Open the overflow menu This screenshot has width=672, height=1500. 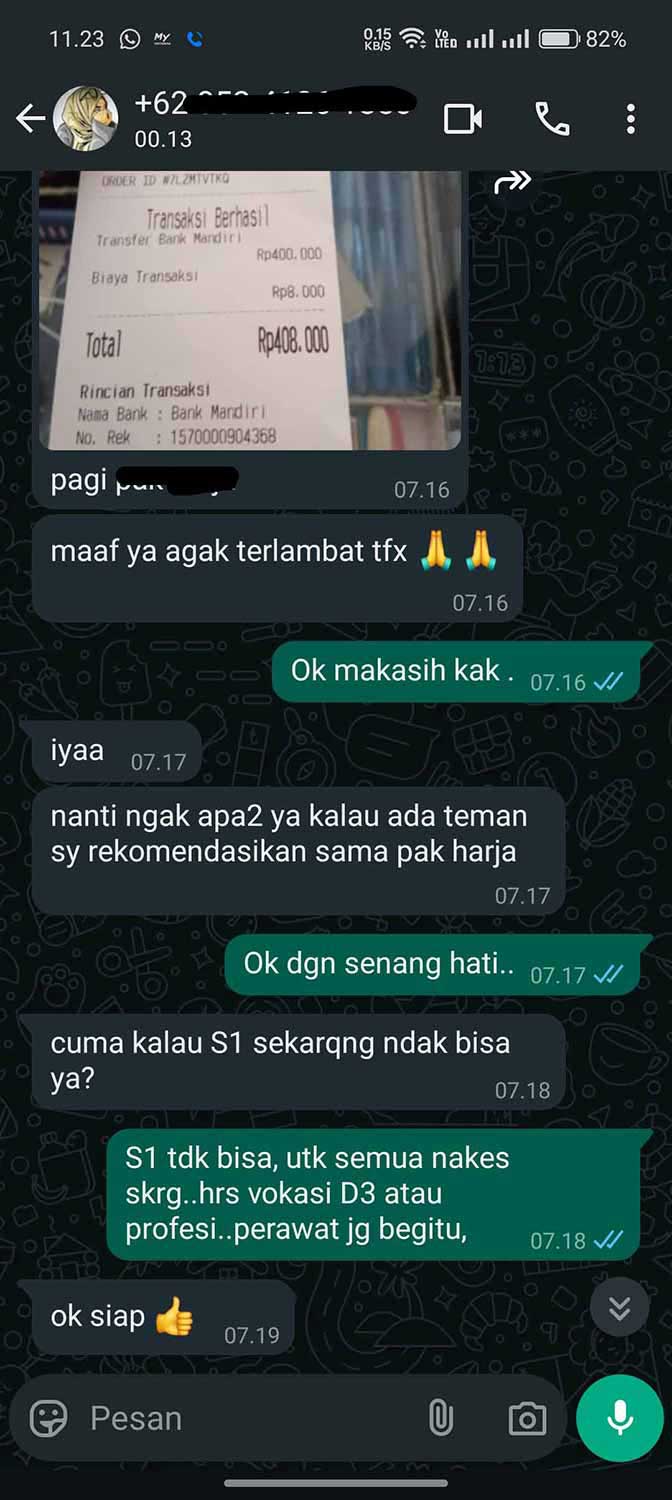point(630,120)
